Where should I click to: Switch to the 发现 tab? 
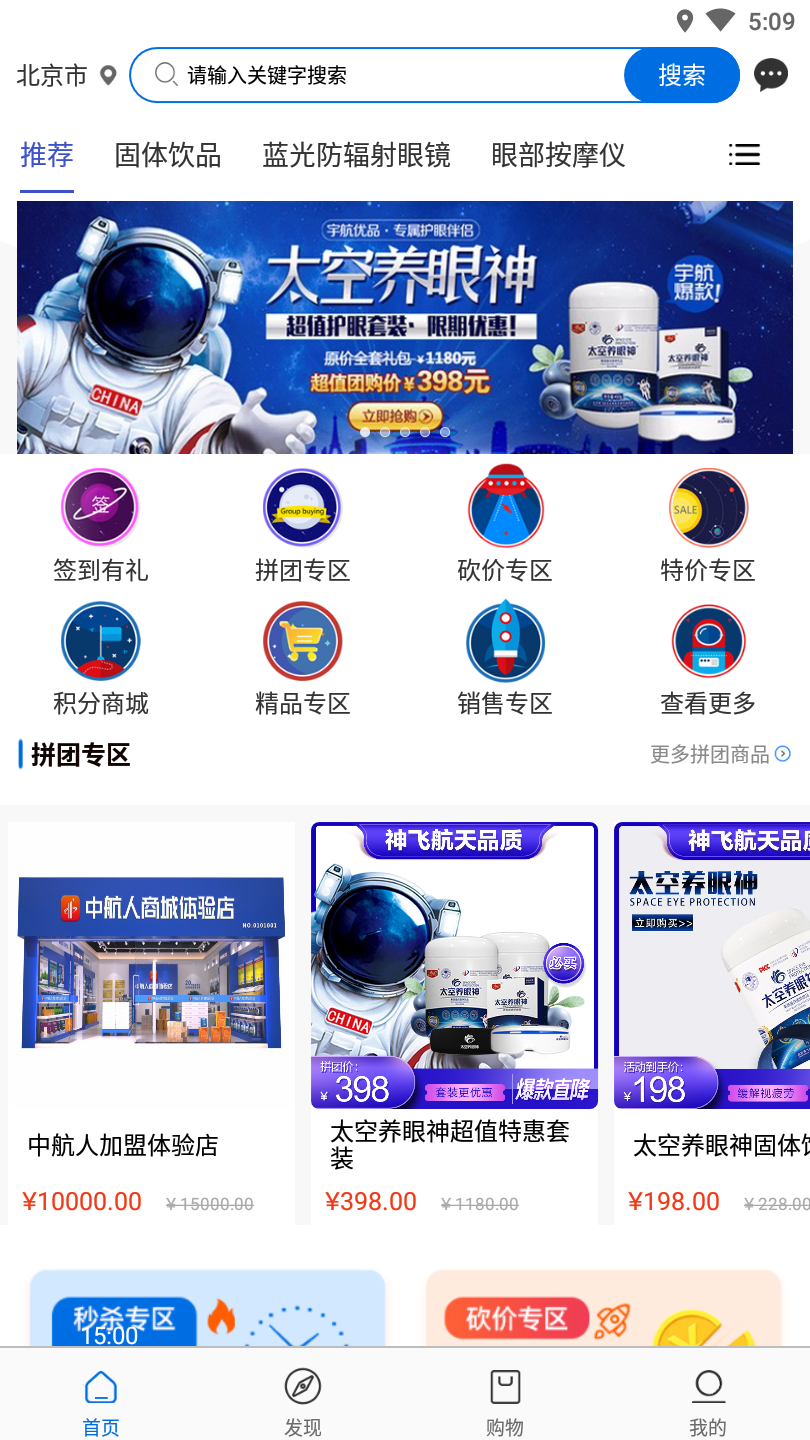(x=302, y=1400)
